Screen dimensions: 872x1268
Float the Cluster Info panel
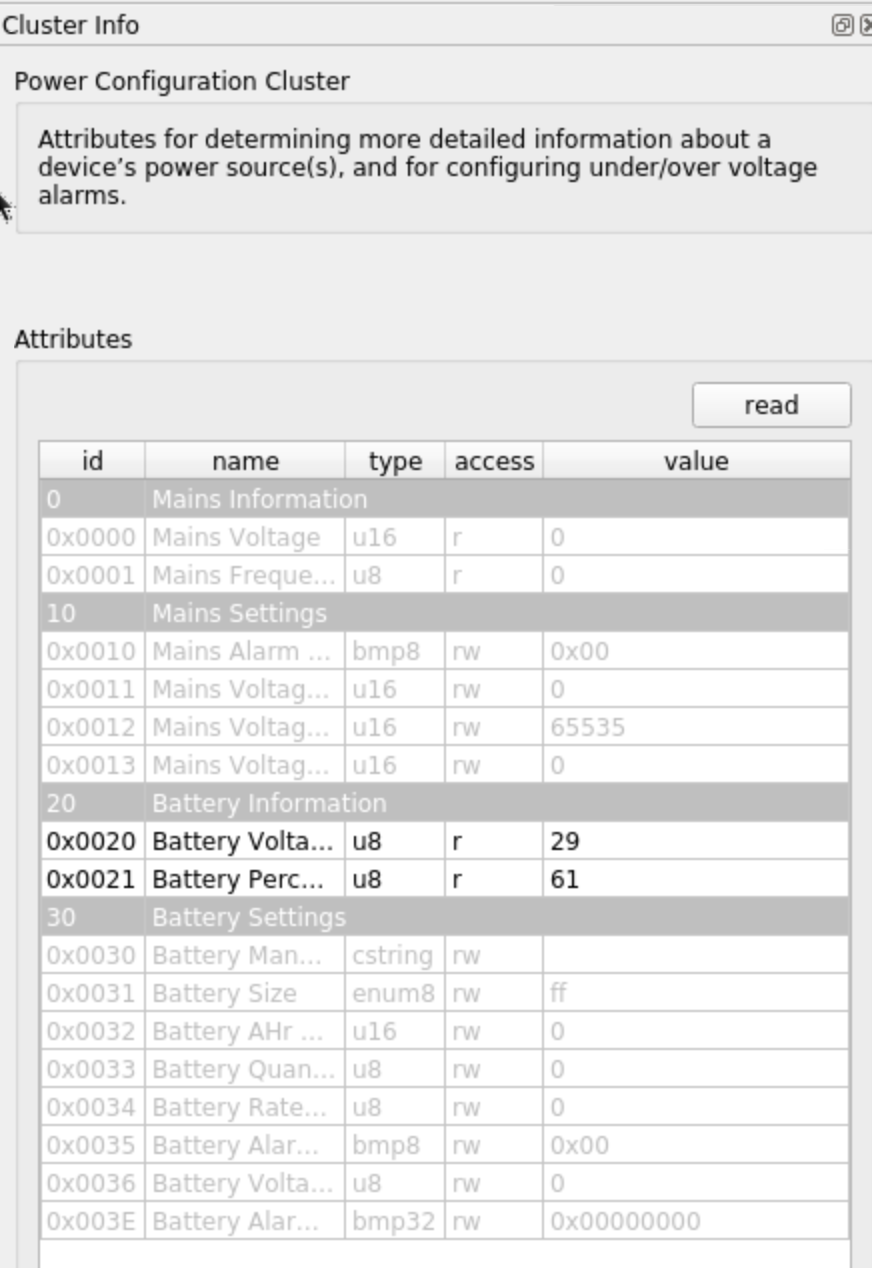coord(842,25)
